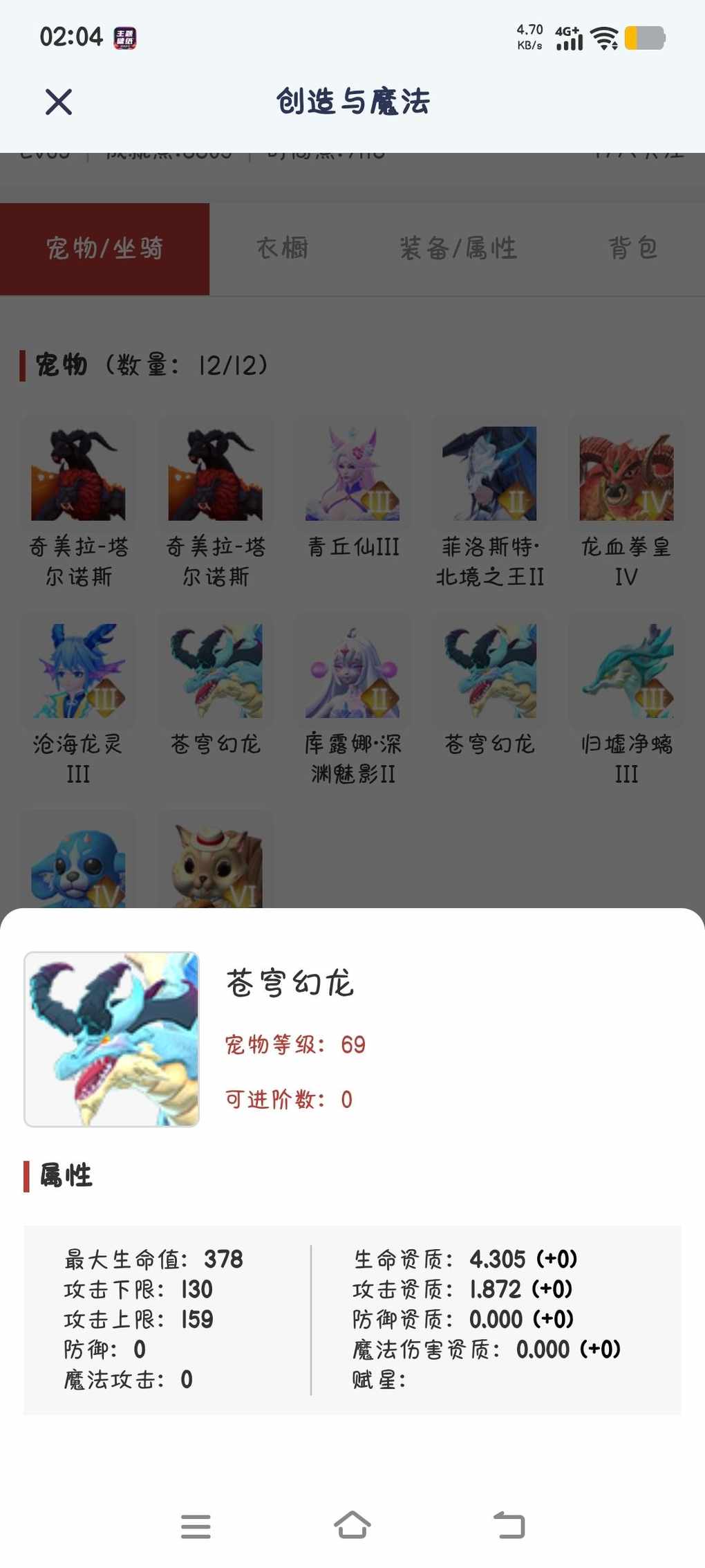Switch to the 衣橱 tab
Screen dimensions: 705x1568
[282, 248]
